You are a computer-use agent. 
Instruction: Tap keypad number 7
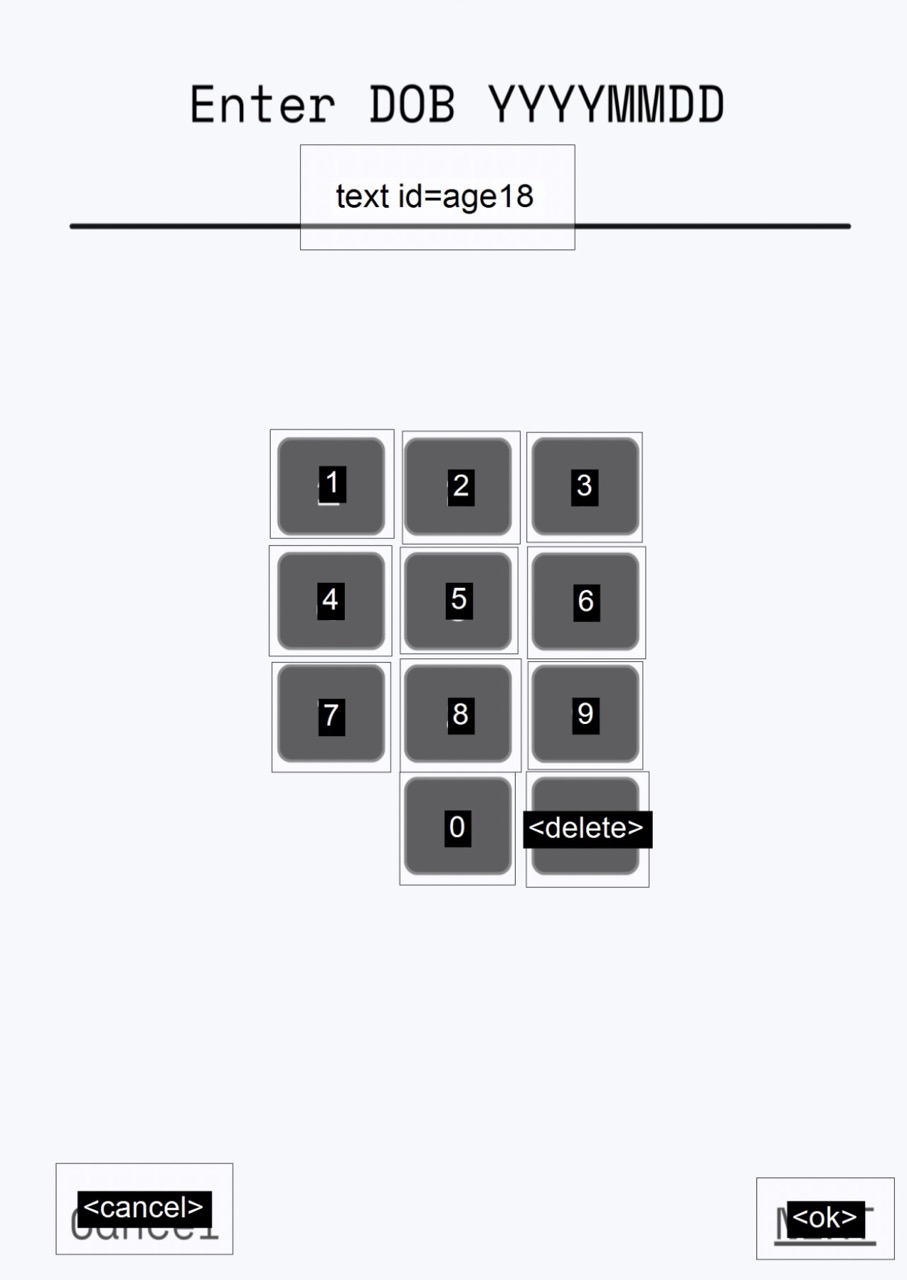click(x=331, y=715)
